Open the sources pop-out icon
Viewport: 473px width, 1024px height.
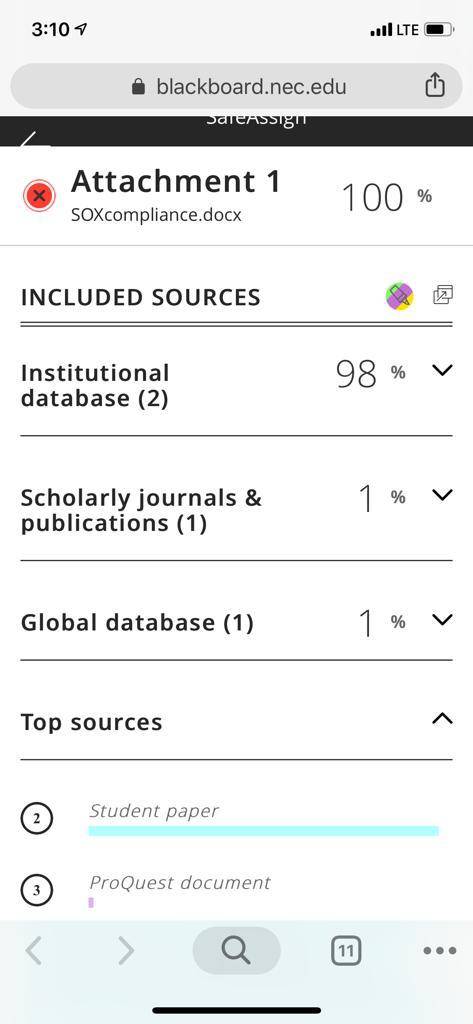click(x=443, y=295)
